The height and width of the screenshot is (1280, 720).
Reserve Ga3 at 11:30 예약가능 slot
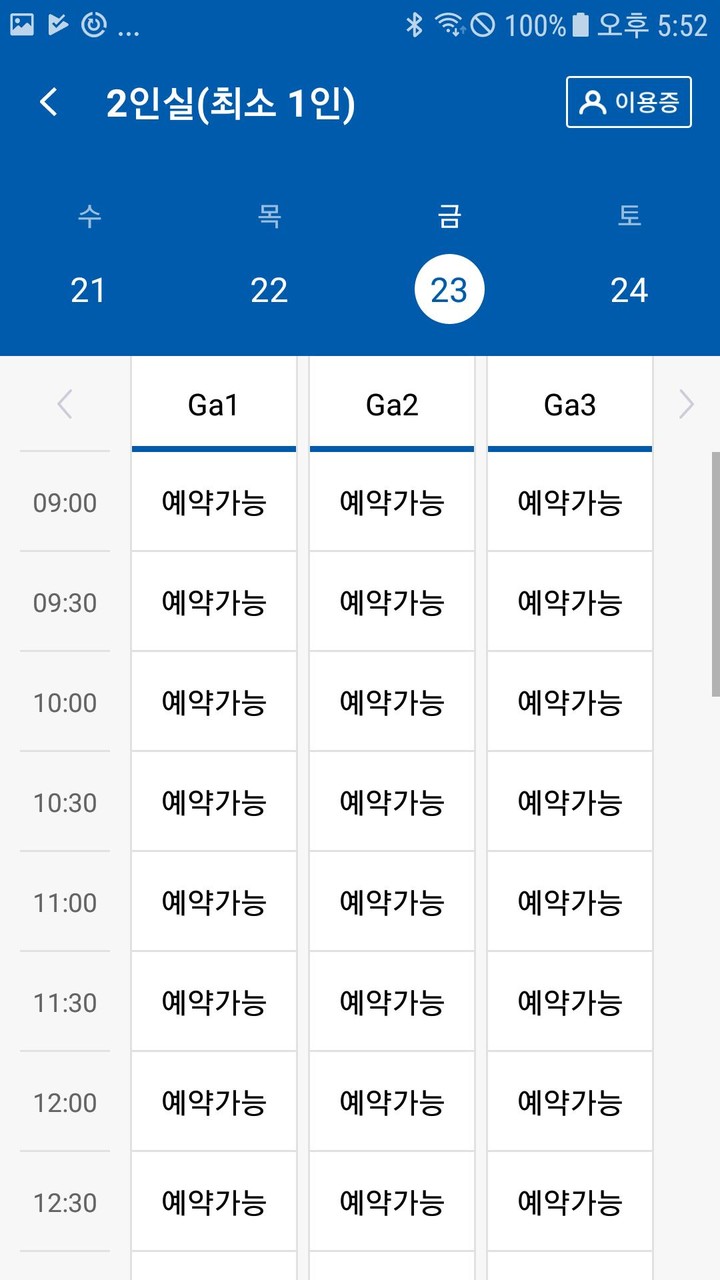click(x=569, y=1001)
